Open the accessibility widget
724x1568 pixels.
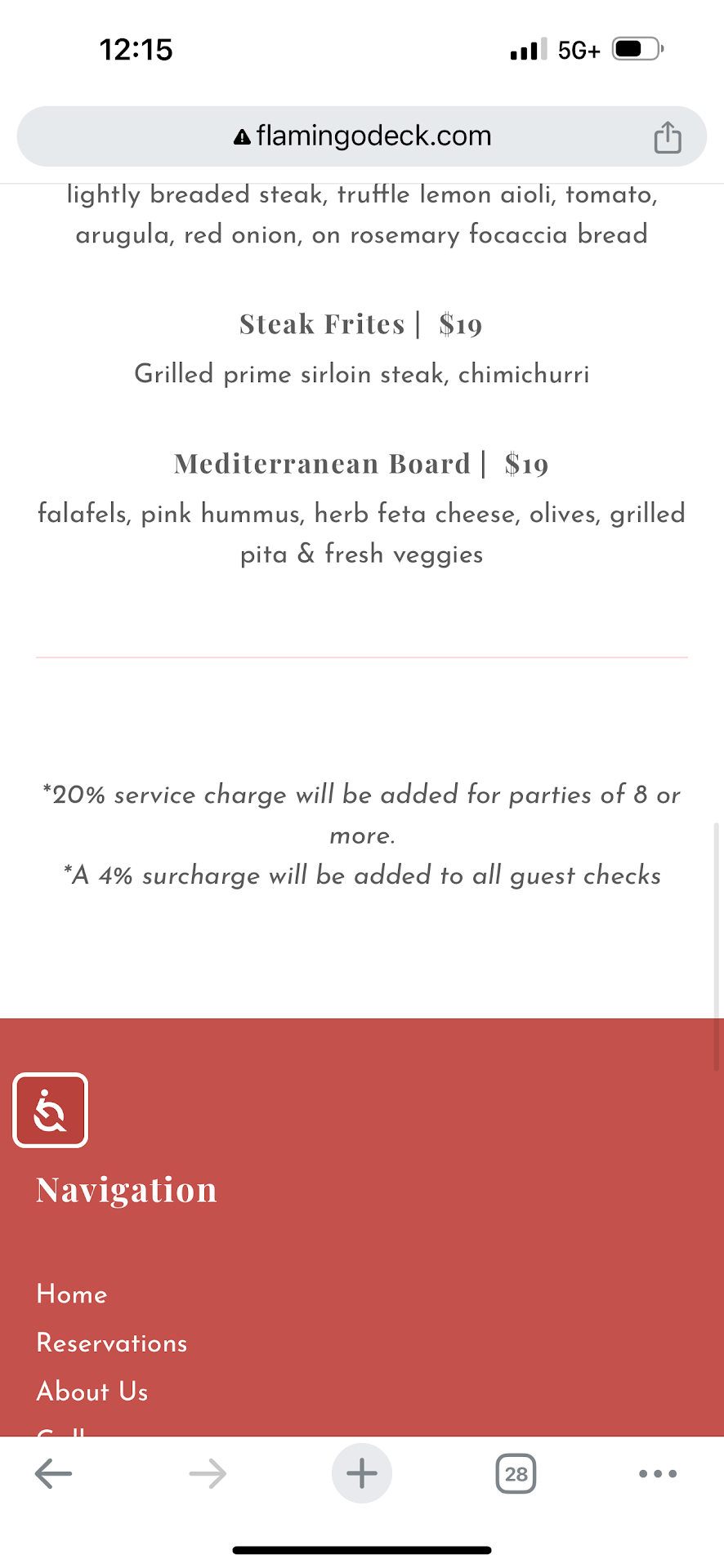(x=50, y=1110)
